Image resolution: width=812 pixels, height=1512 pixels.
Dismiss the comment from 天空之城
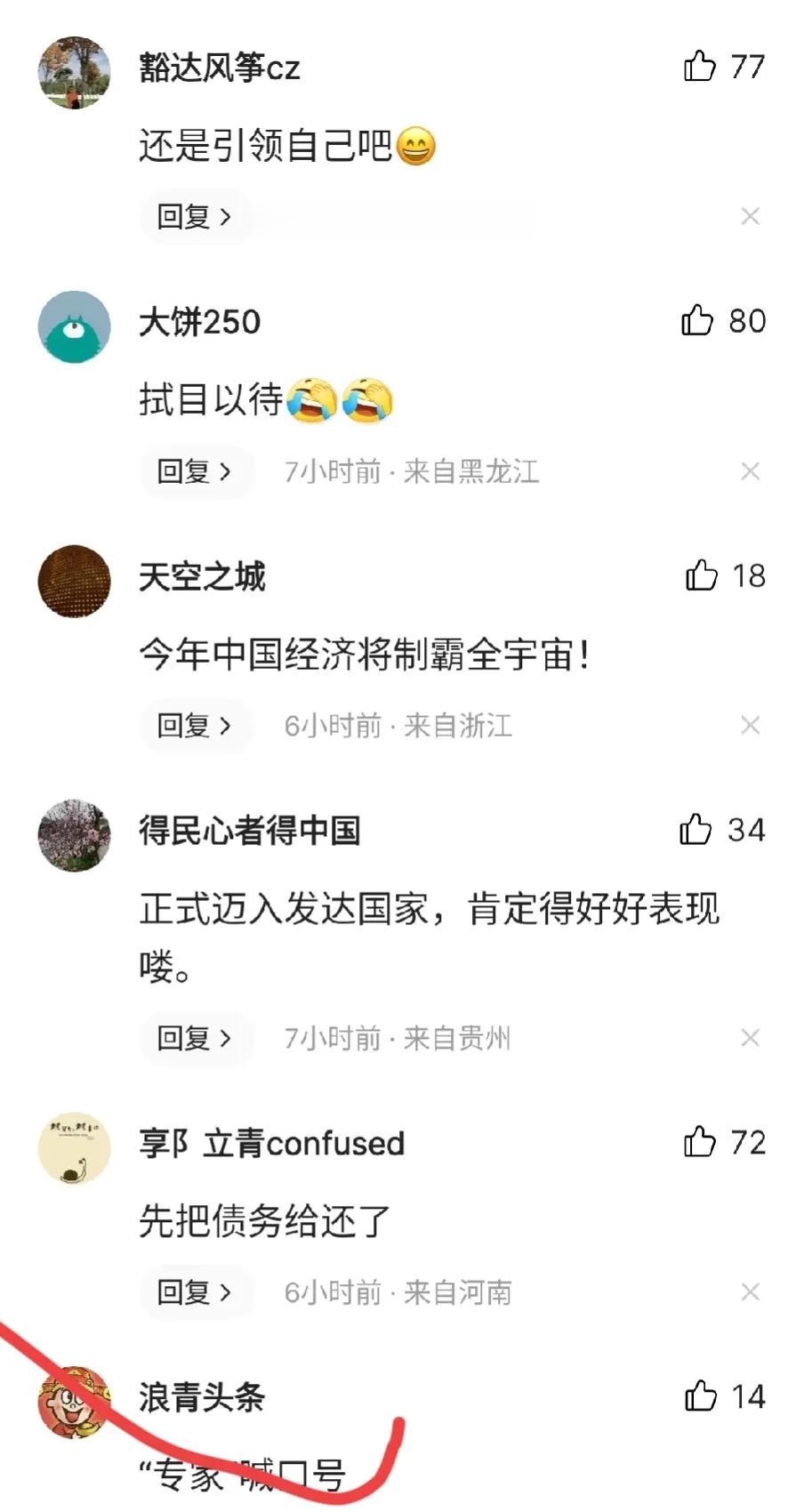tap(750, 726)
